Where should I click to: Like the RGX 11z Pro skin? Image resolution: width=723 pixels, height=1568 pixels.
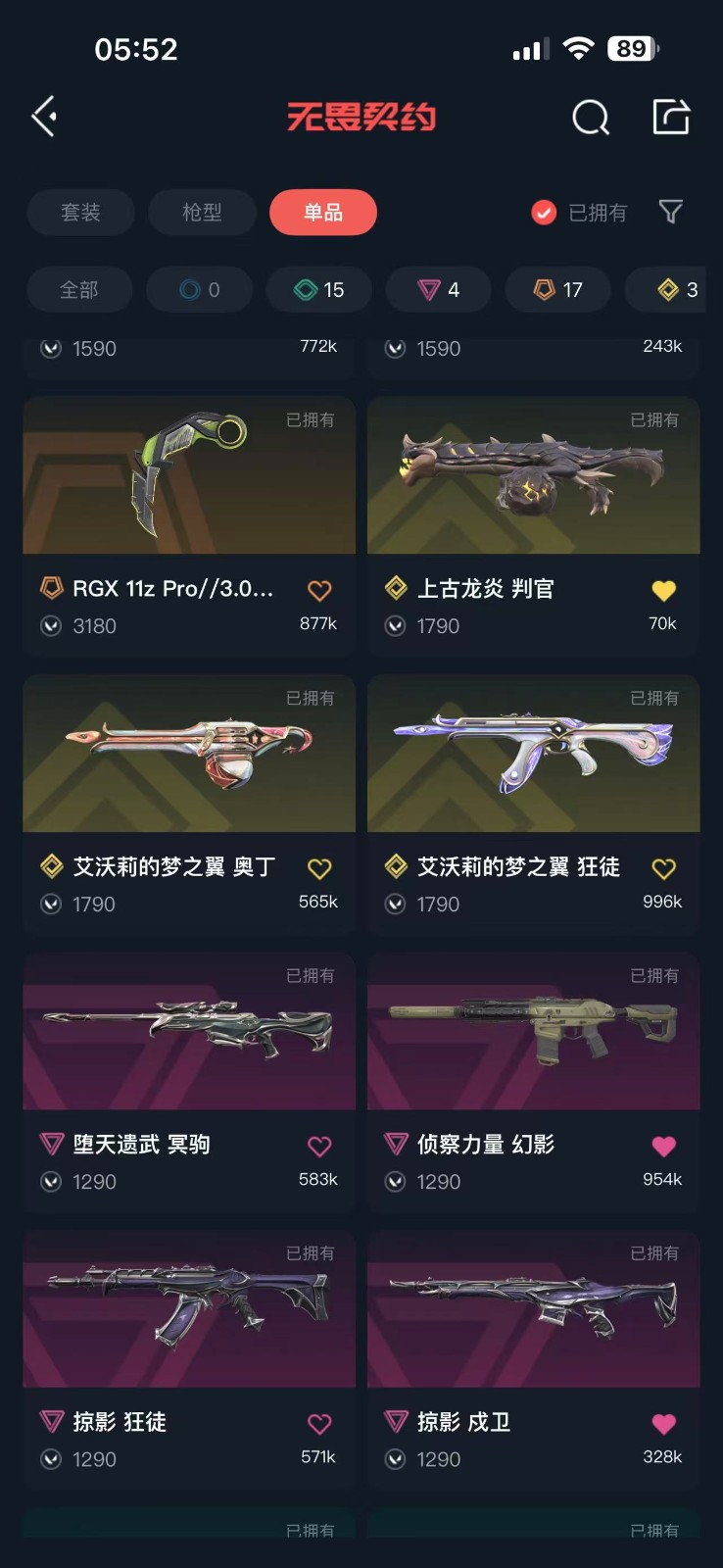point(319,590)
